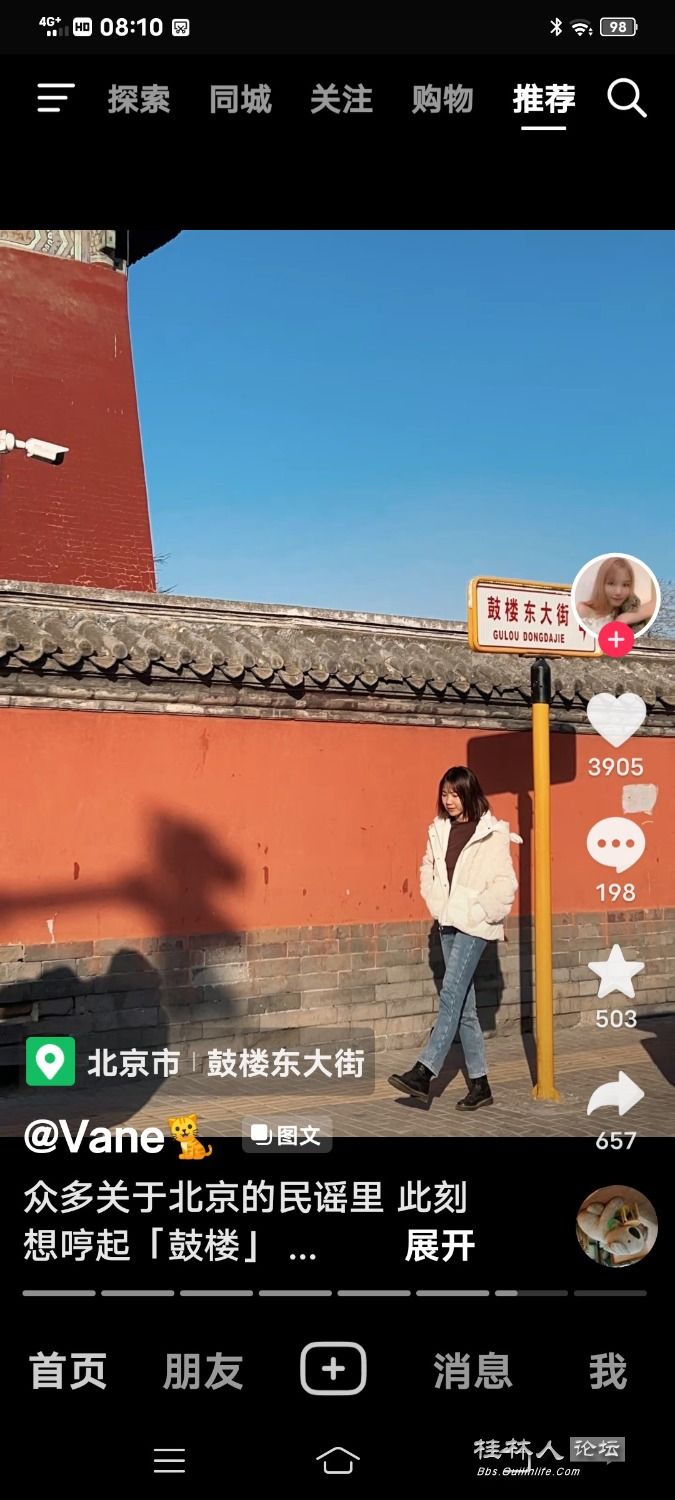Screen dimensions: 675x1500
Task: Go to the 朋友 tab
Action: 203,1371
